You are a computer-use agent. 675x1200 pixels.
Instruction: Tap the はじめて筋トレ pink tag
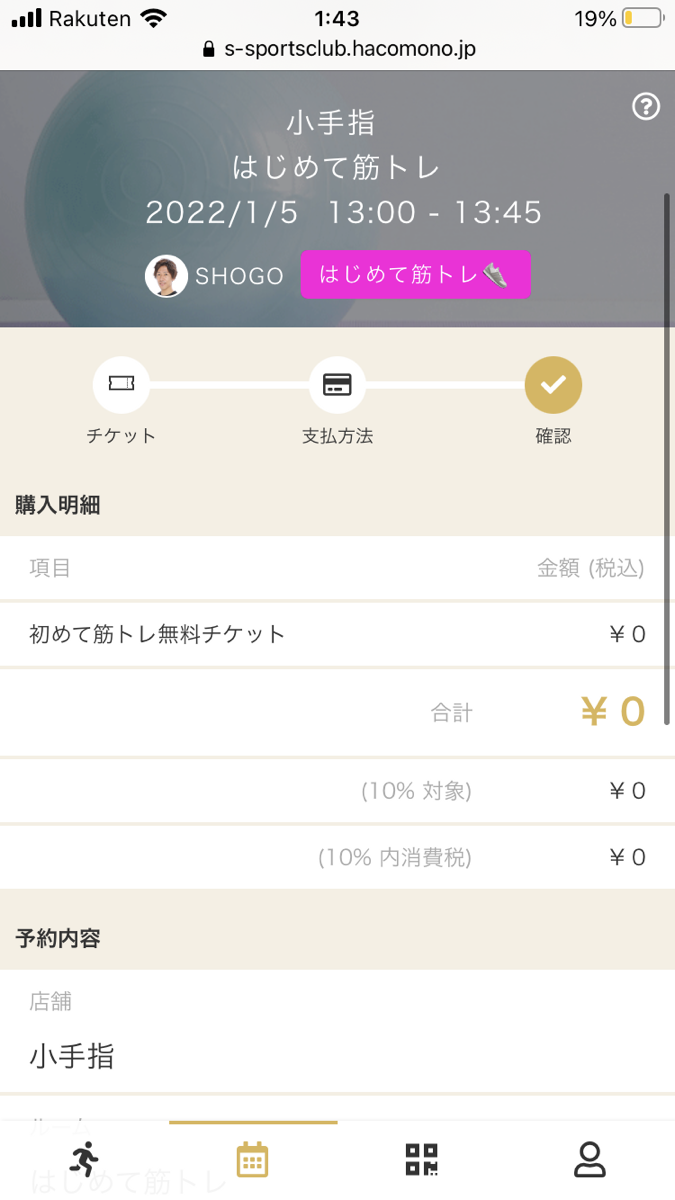(x=415, y=275)
